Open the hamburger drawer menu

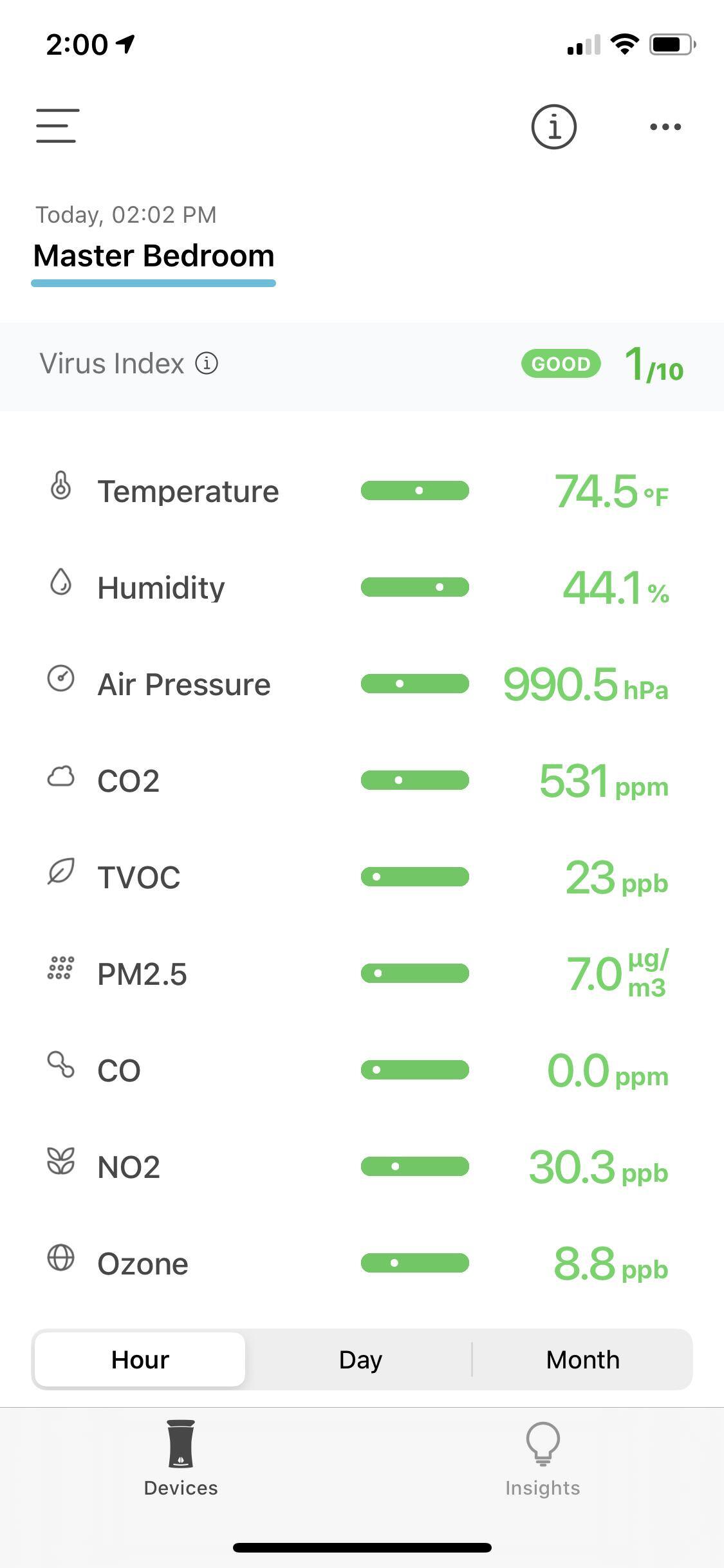coord(58,126)
